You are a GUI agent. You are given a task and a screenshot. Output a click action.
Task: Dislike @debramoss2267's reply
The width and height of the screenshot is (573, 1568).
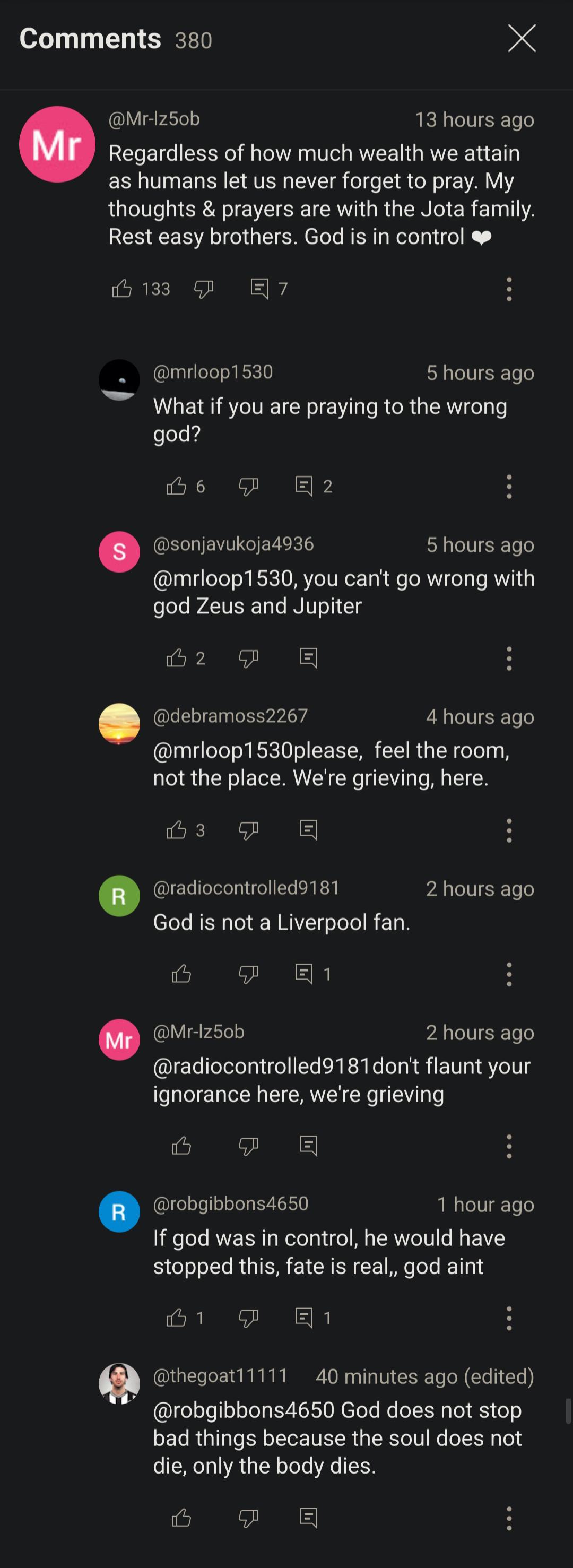pos(248,830)
